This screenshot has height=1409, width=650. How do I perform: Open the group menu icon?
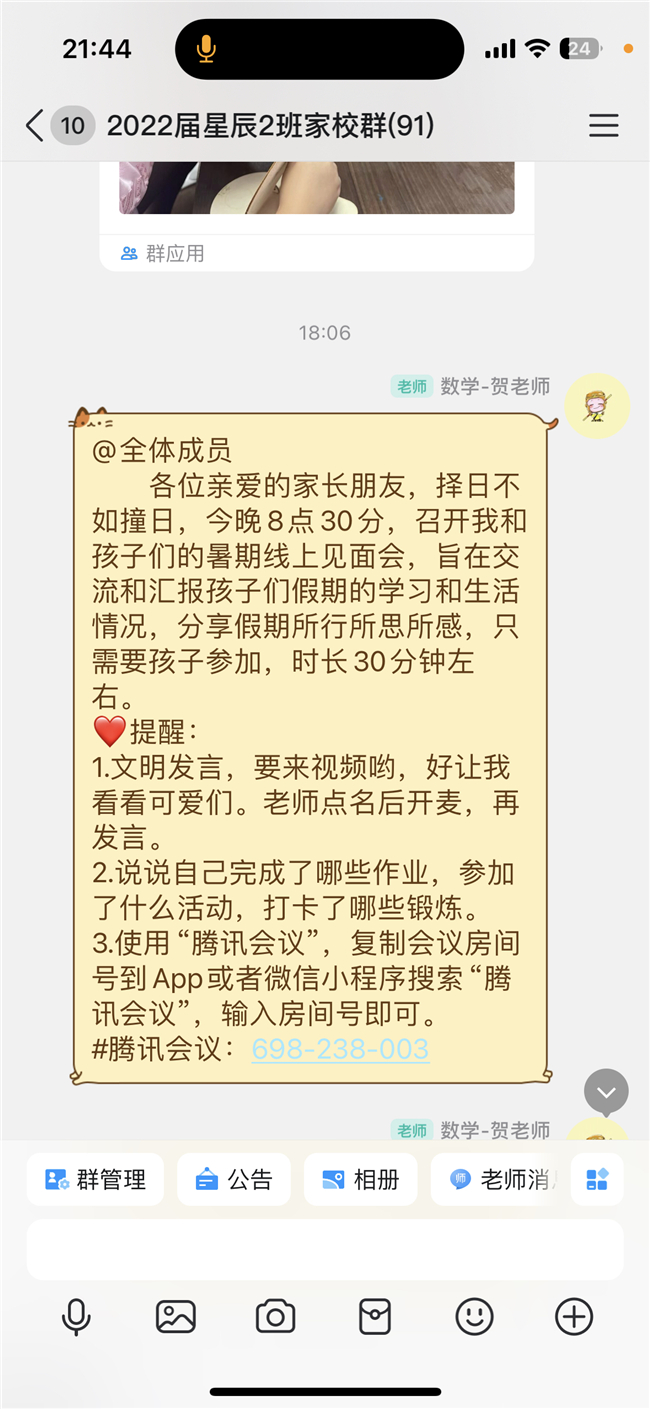tap(603, 126)
